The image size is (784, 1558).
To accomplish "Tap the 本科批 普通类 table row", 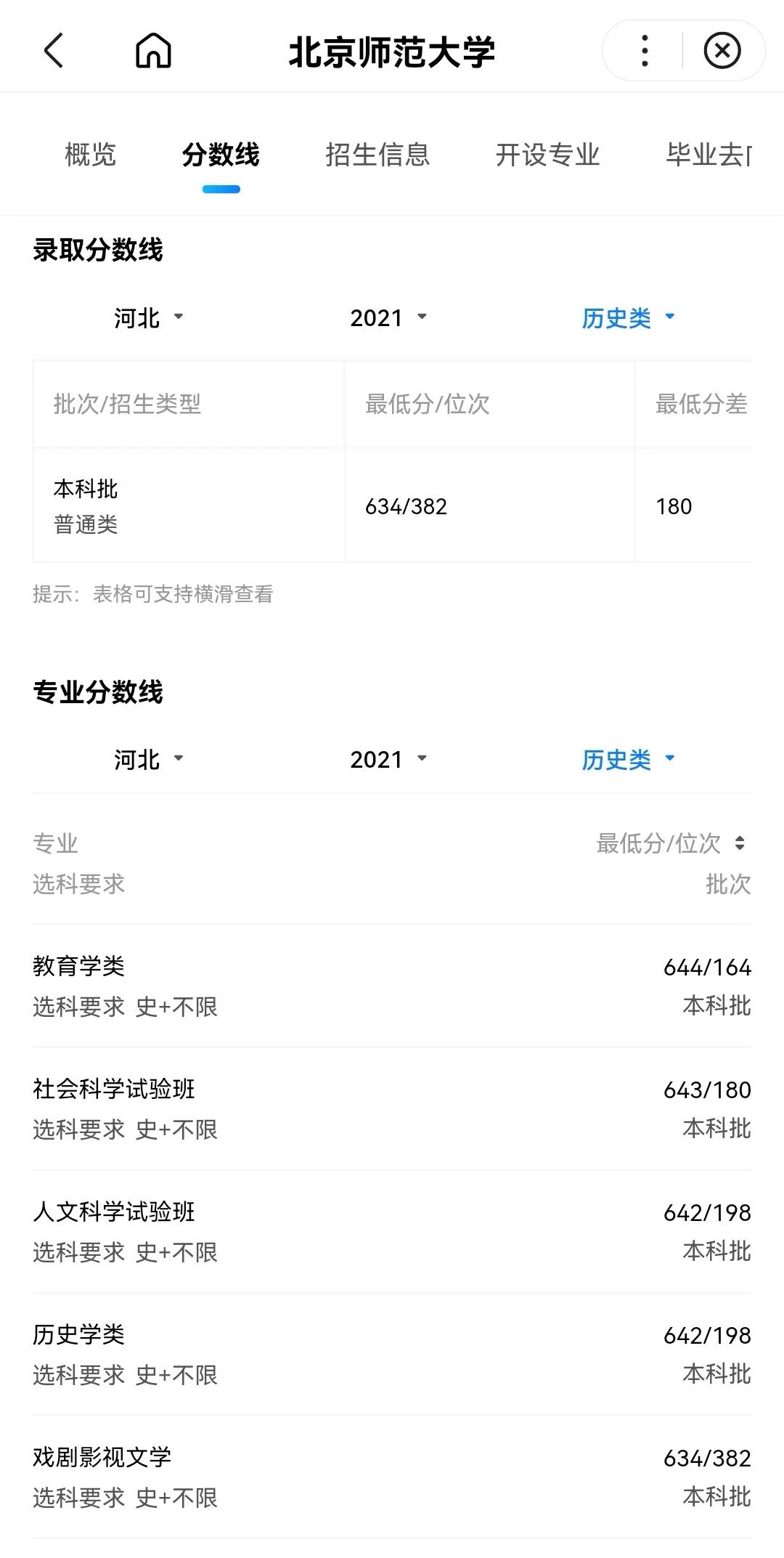I will click(392, 506).
